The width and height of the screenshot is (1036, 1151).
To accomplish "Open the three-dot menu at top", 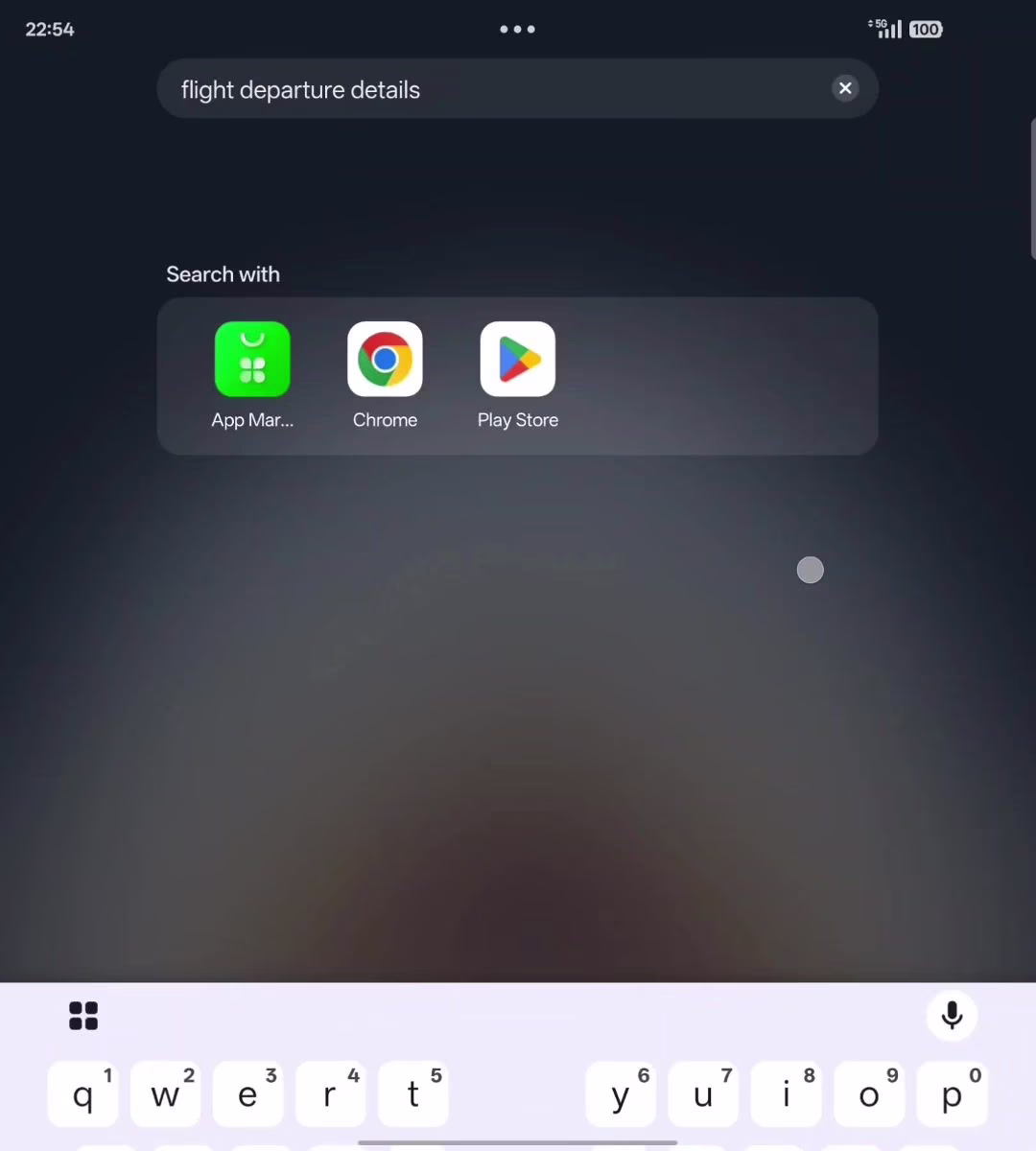I will (x=517, y=29).
